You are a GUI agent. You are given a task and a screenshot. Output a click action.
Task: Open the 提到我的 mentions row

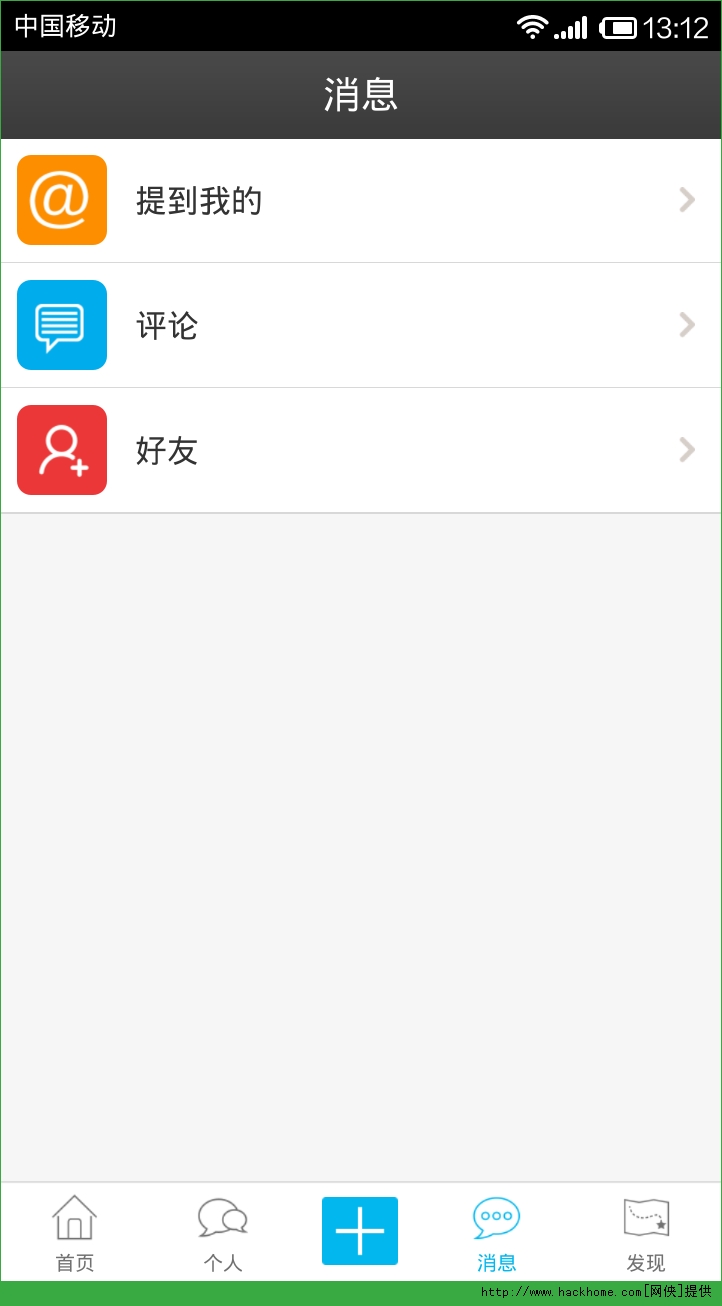tap(360, 201)
